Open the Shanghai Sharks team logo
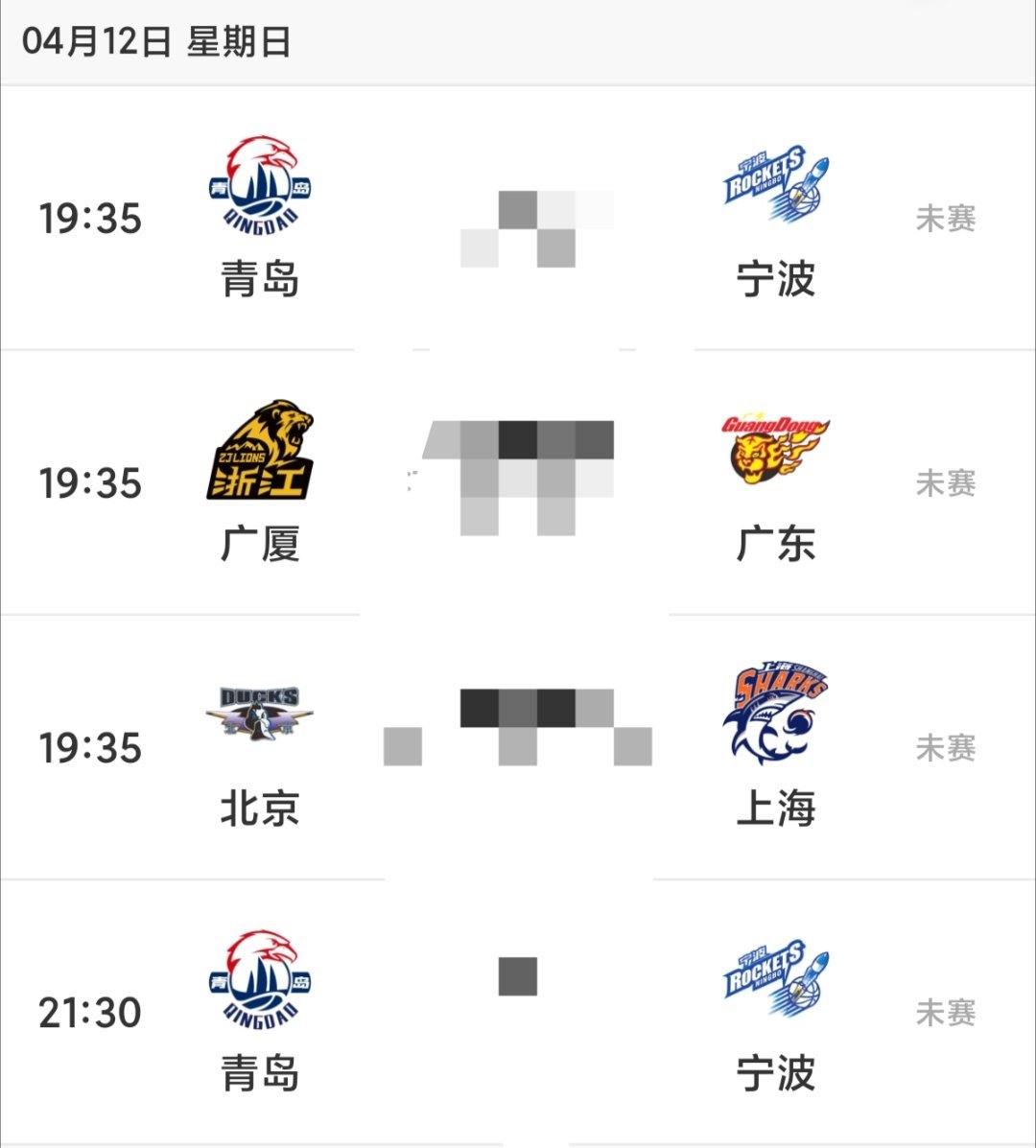This screenshot has height=1148, width=1036. click(772, 710)
